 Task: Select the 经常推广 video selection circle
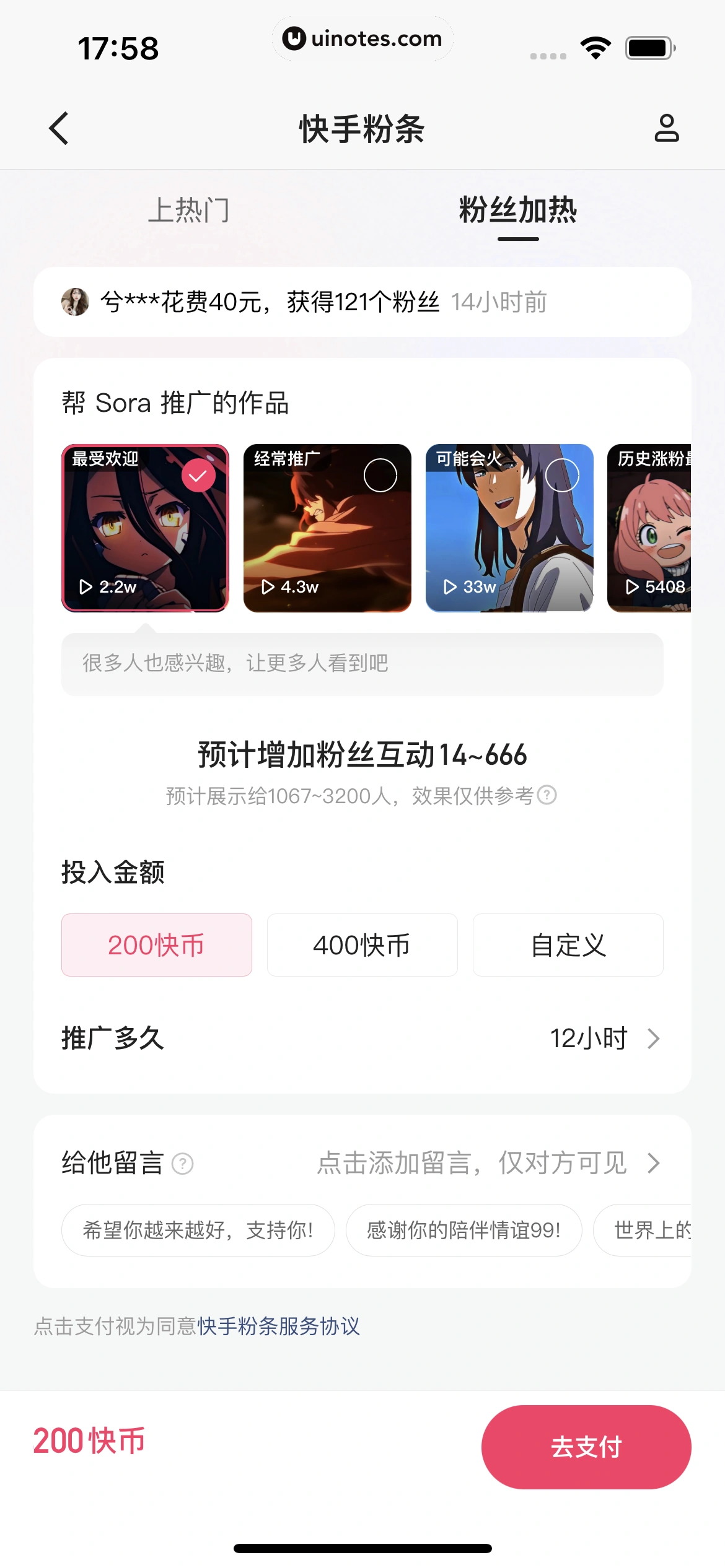point(380,475)
